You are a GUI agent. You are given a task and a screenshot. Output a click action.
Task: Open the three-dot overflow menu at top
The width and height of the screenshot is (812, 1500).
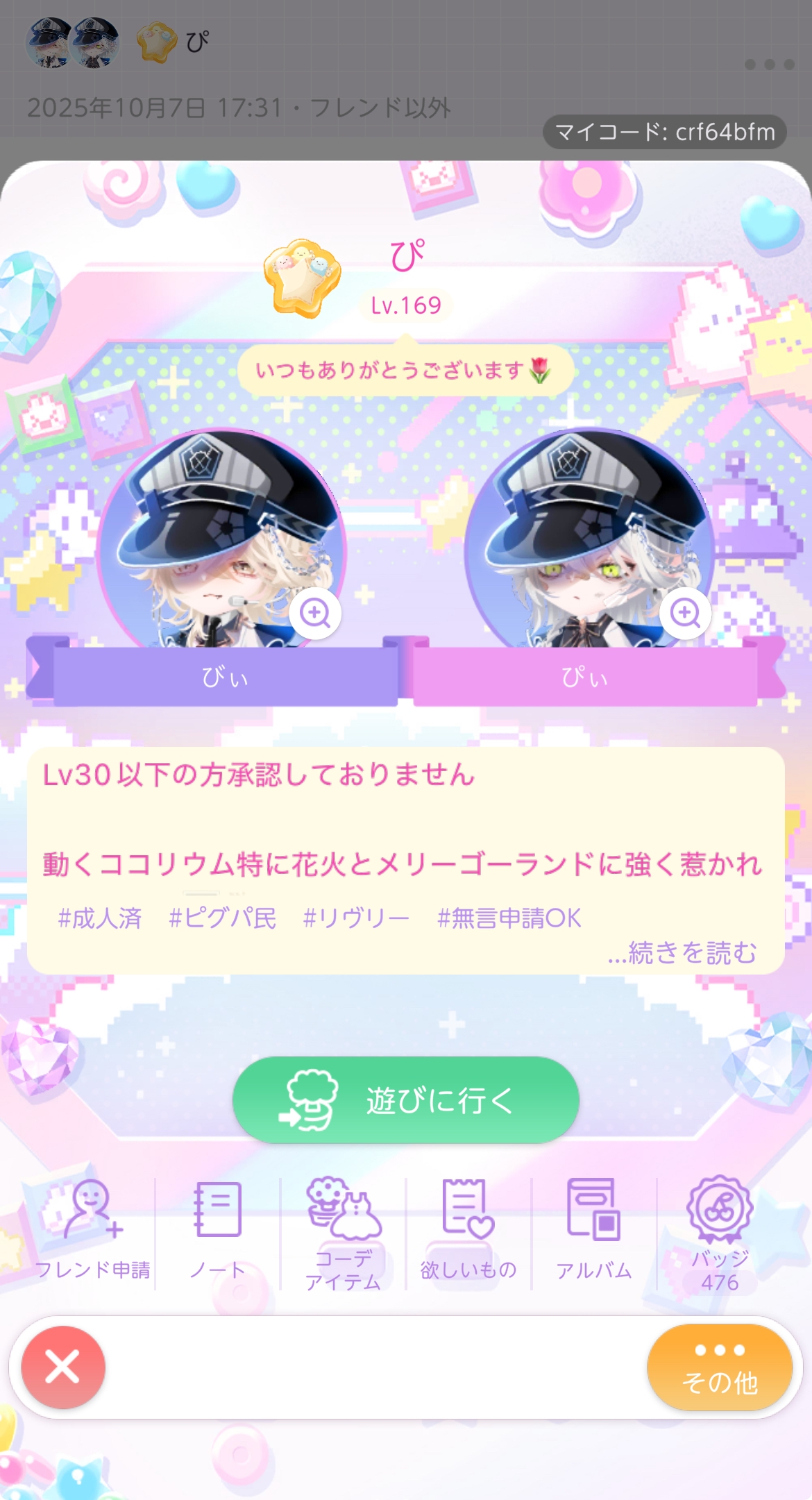(769, 65)
